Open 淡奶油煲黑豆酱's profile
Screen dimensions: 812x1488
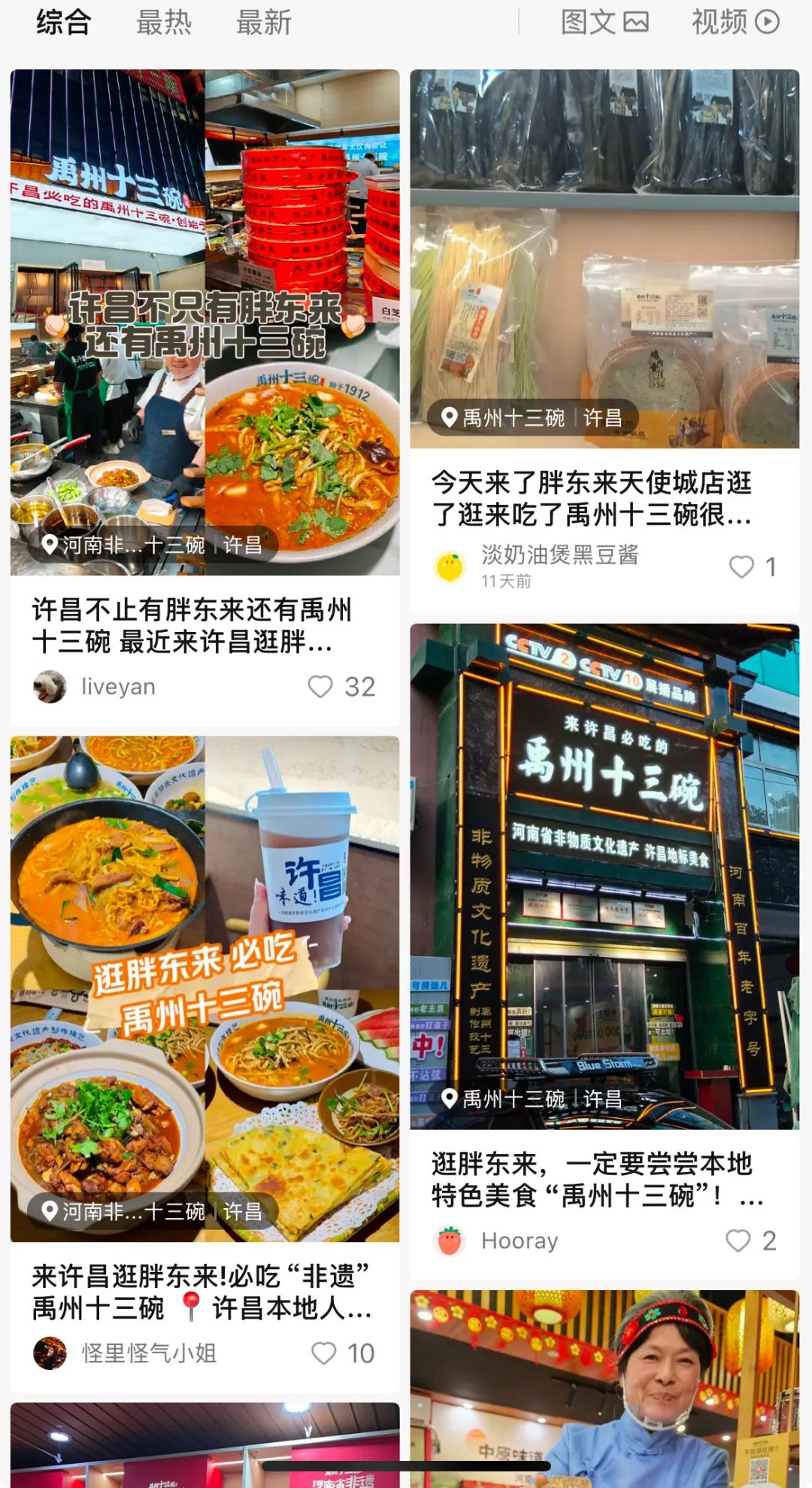pos(450,566)
